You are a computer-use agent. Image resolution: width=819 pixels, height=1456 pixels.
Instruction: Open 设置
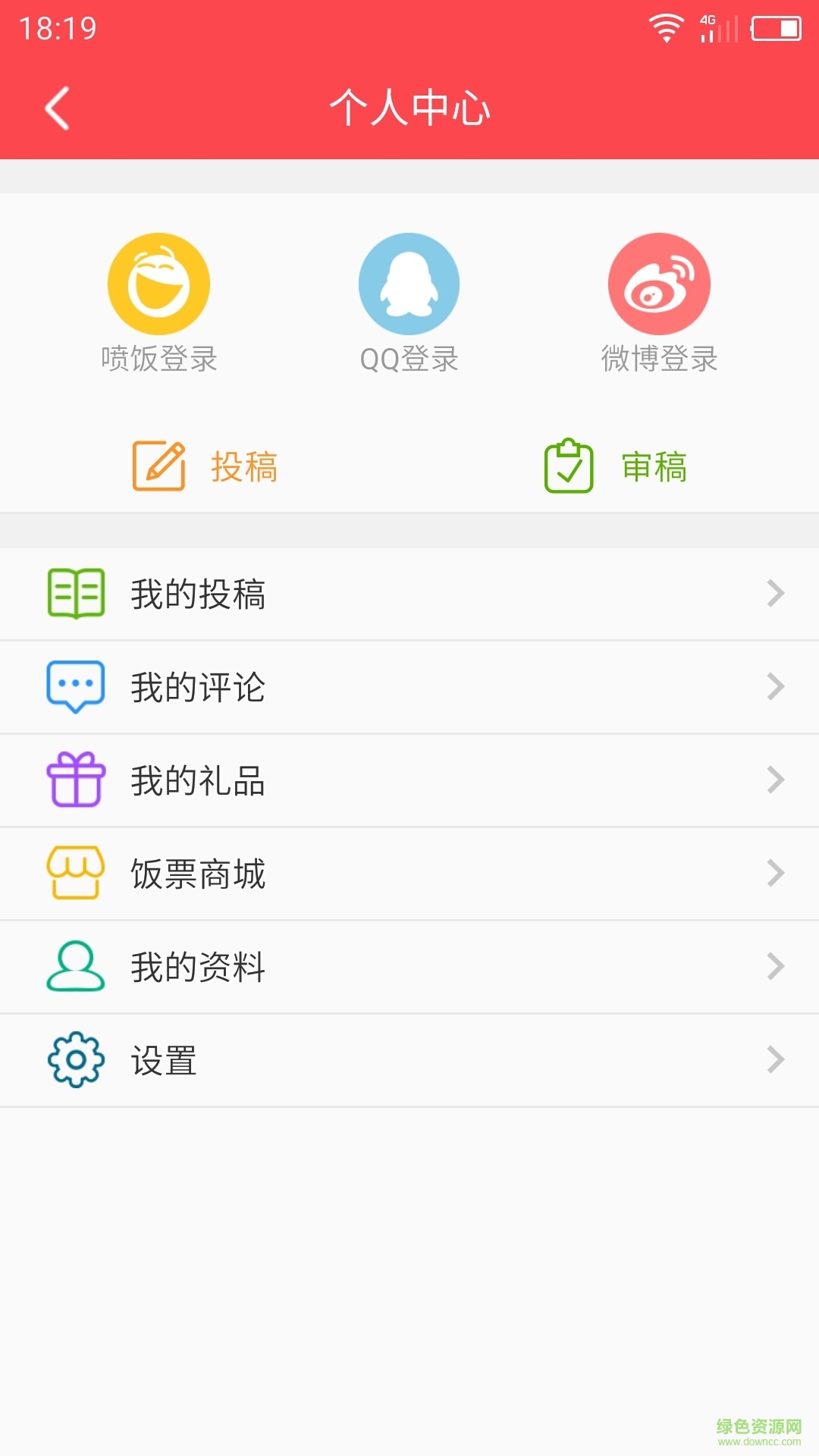point(409,1060)
